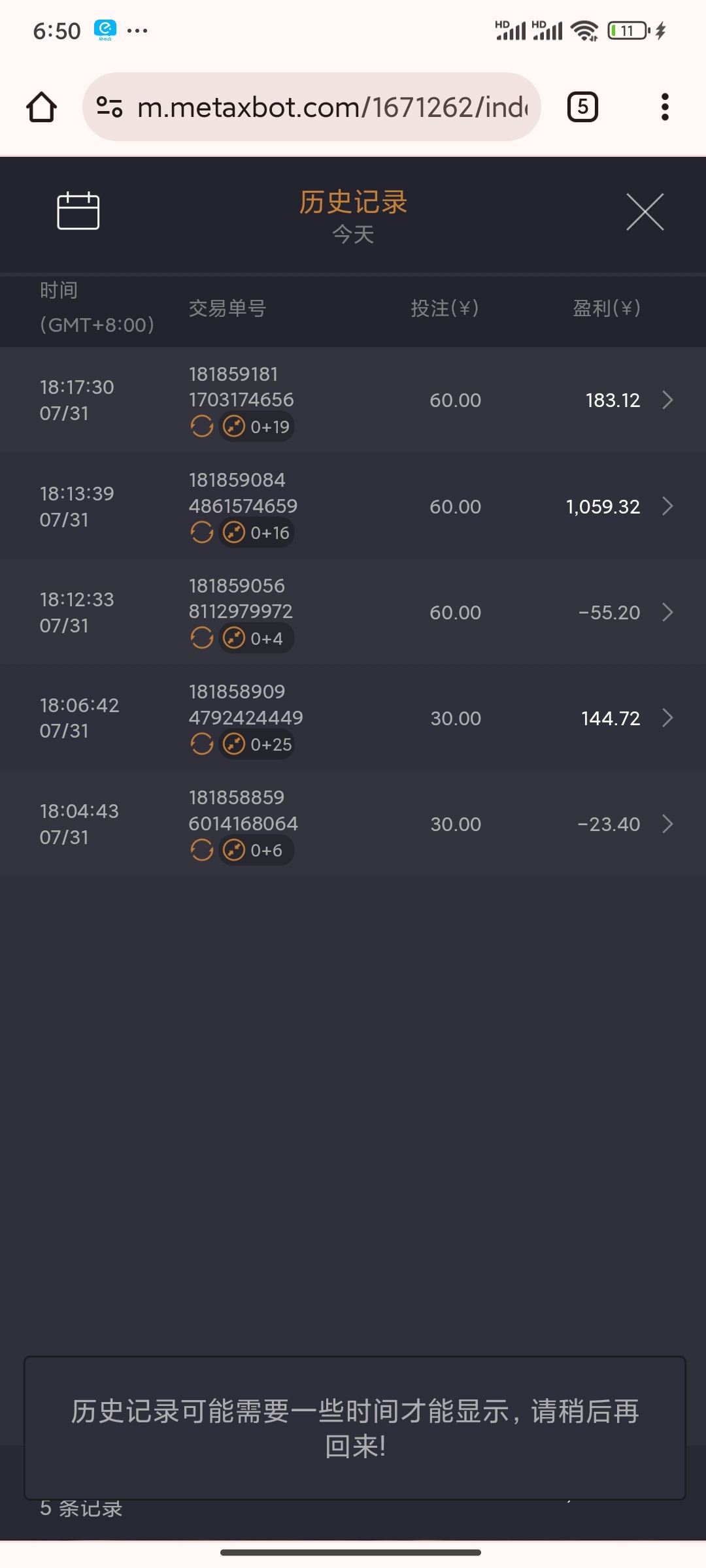Open the 18:06:42 record with profit 144.72
The height and width of the screenshot is (1568, 706).
pos(353,718)
